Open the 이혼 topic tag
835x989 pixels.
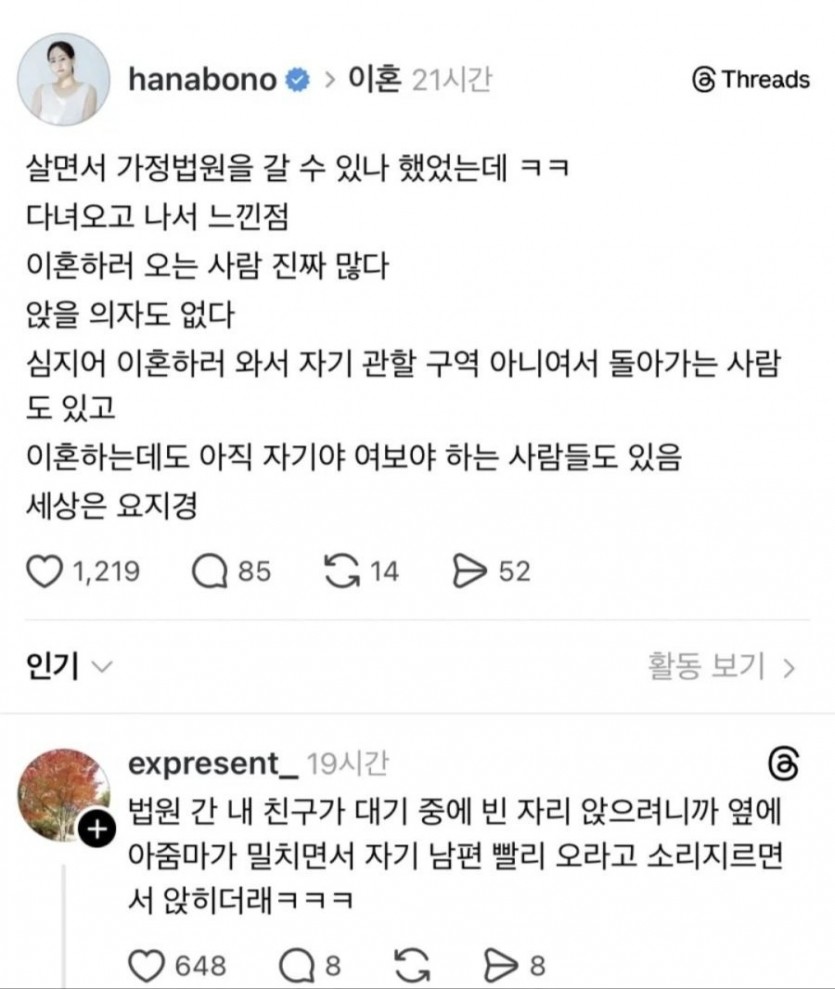click(374, 80)
